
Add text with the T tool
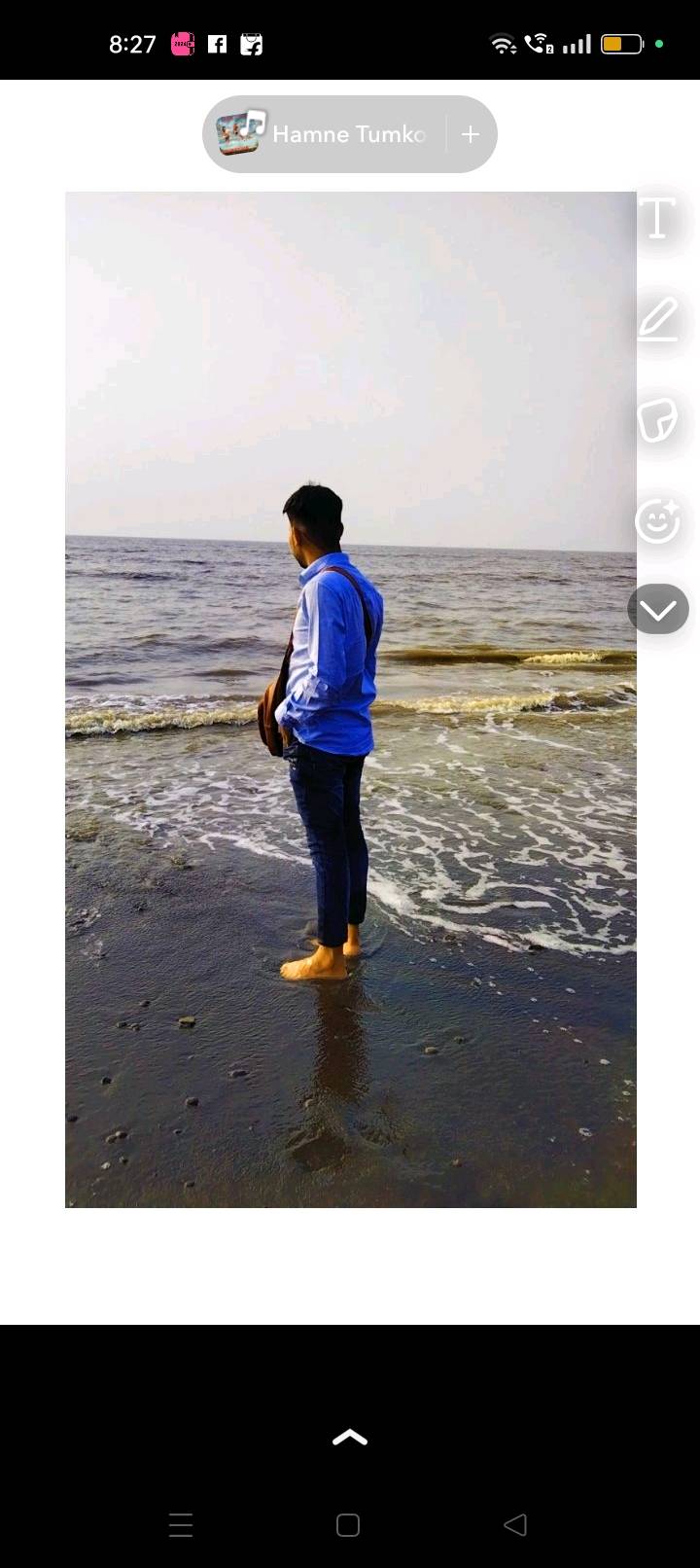point(658,218)
